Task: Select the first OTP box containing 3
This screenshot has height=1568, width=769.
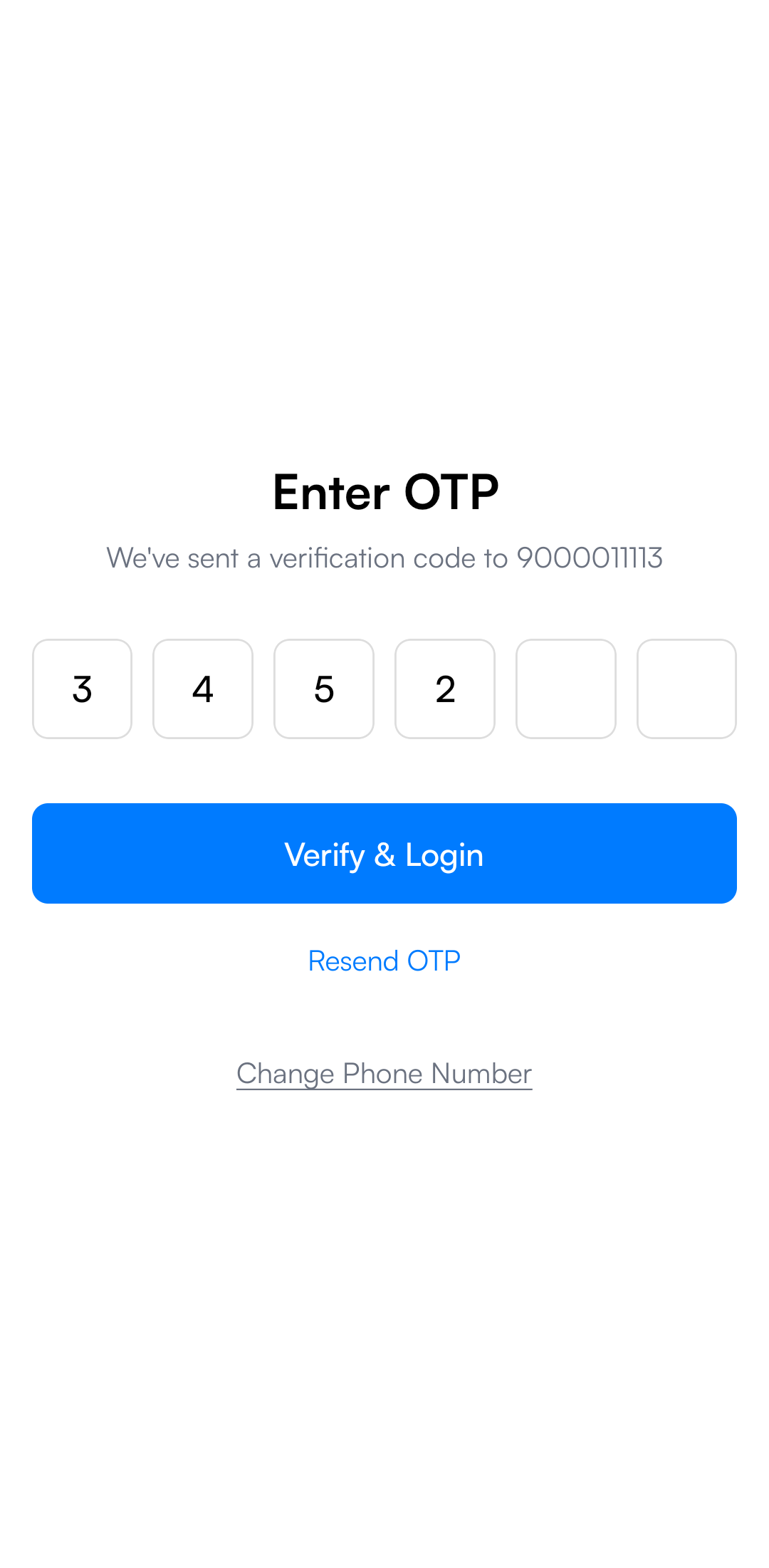Action: click(x=82, y=689)
